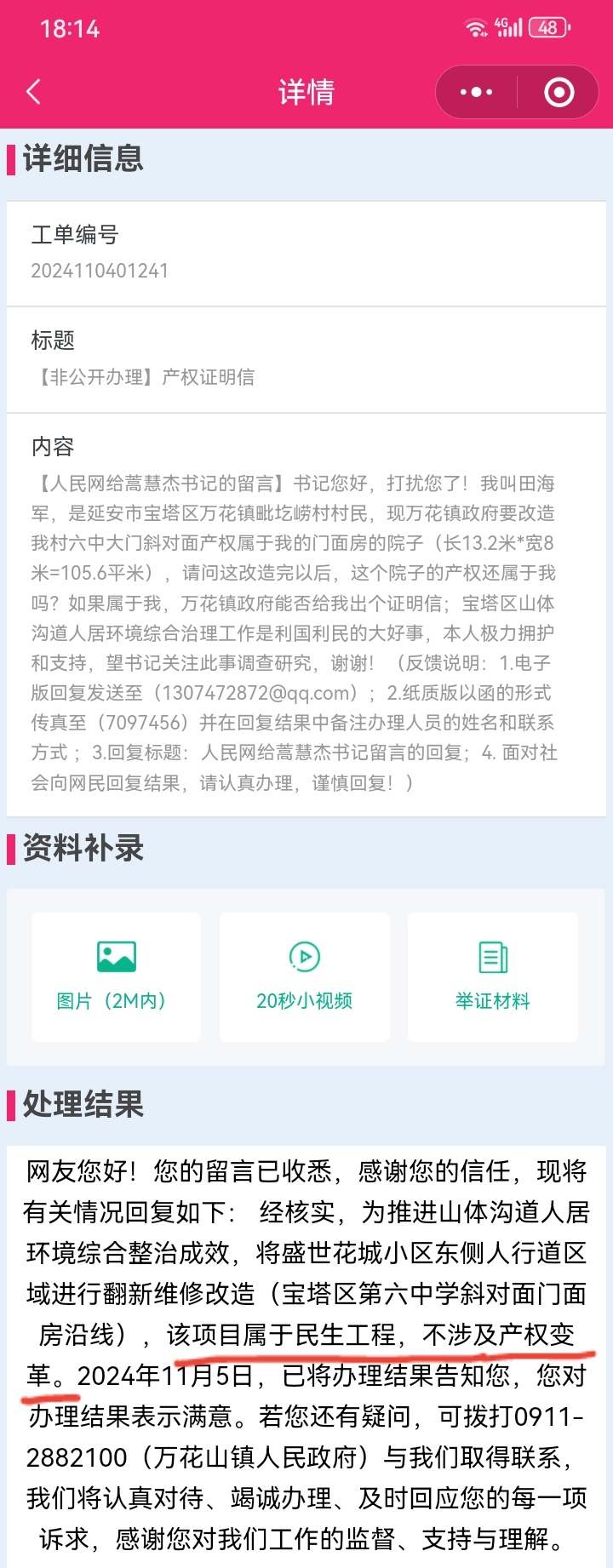The image size is (613, 1568).
Task: Open the three-dot mini program menu
Action: tap(476, 92)
